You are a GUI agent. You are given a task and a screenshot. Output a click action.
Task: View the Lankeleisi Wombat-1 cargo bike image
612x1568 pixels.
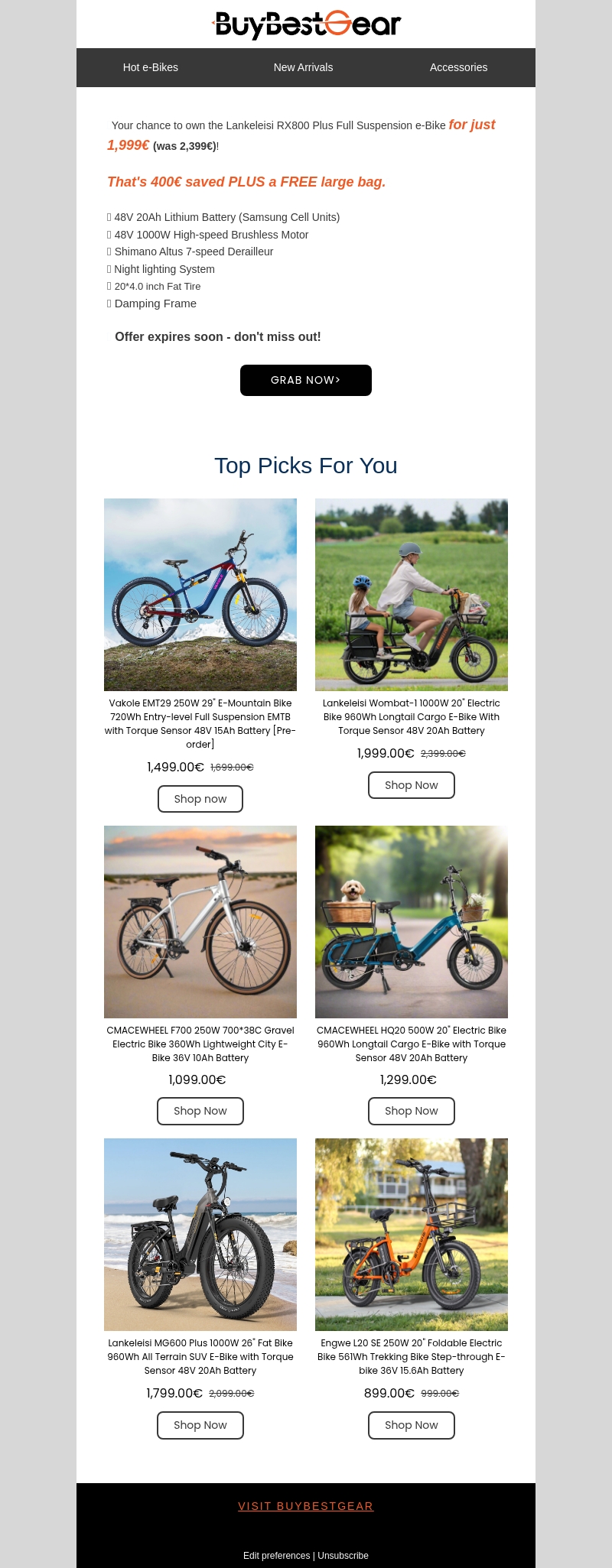[412, 594]
